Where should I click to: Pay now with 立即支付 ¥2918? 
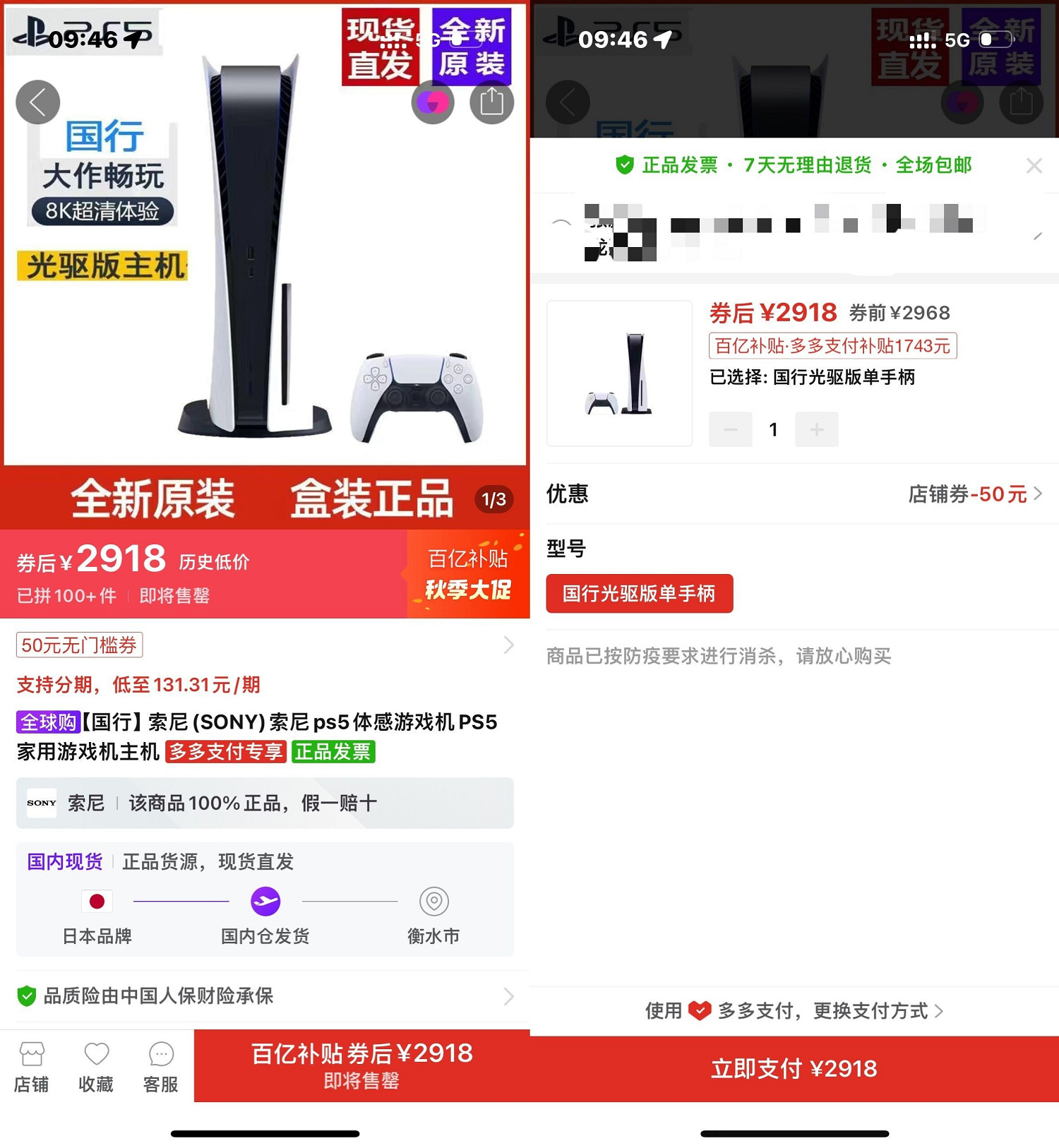point(794,1068)
